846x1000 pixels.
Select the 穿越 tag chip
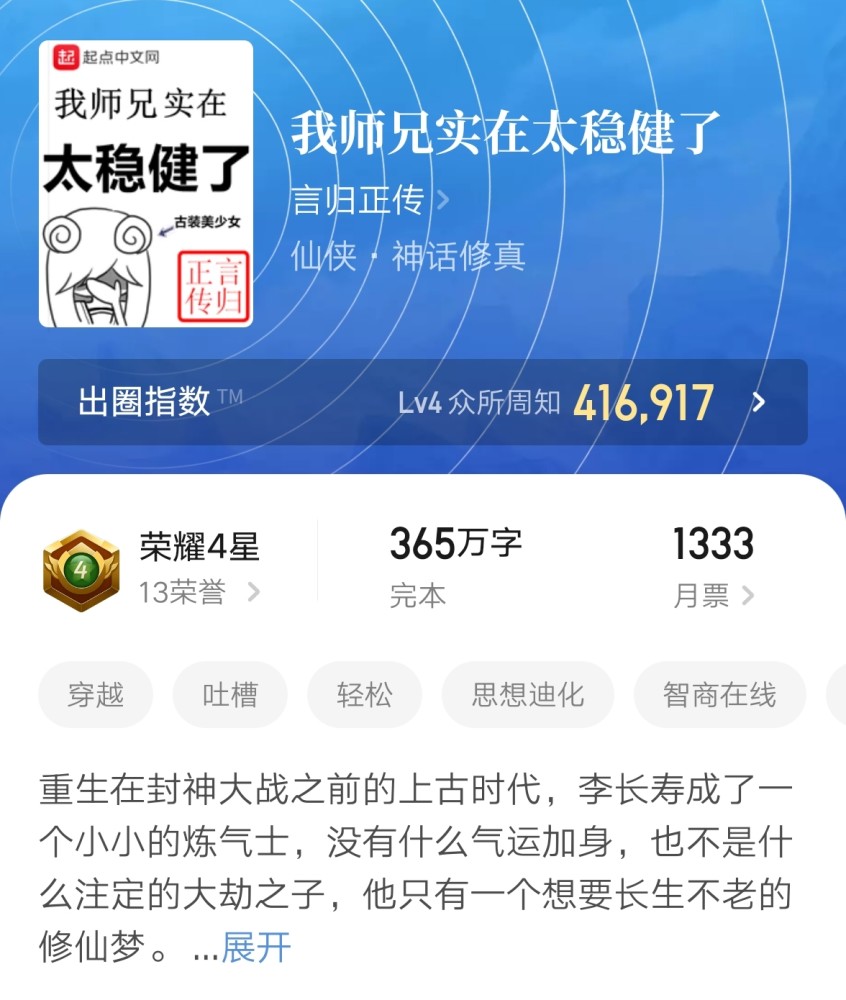(95, 694)
